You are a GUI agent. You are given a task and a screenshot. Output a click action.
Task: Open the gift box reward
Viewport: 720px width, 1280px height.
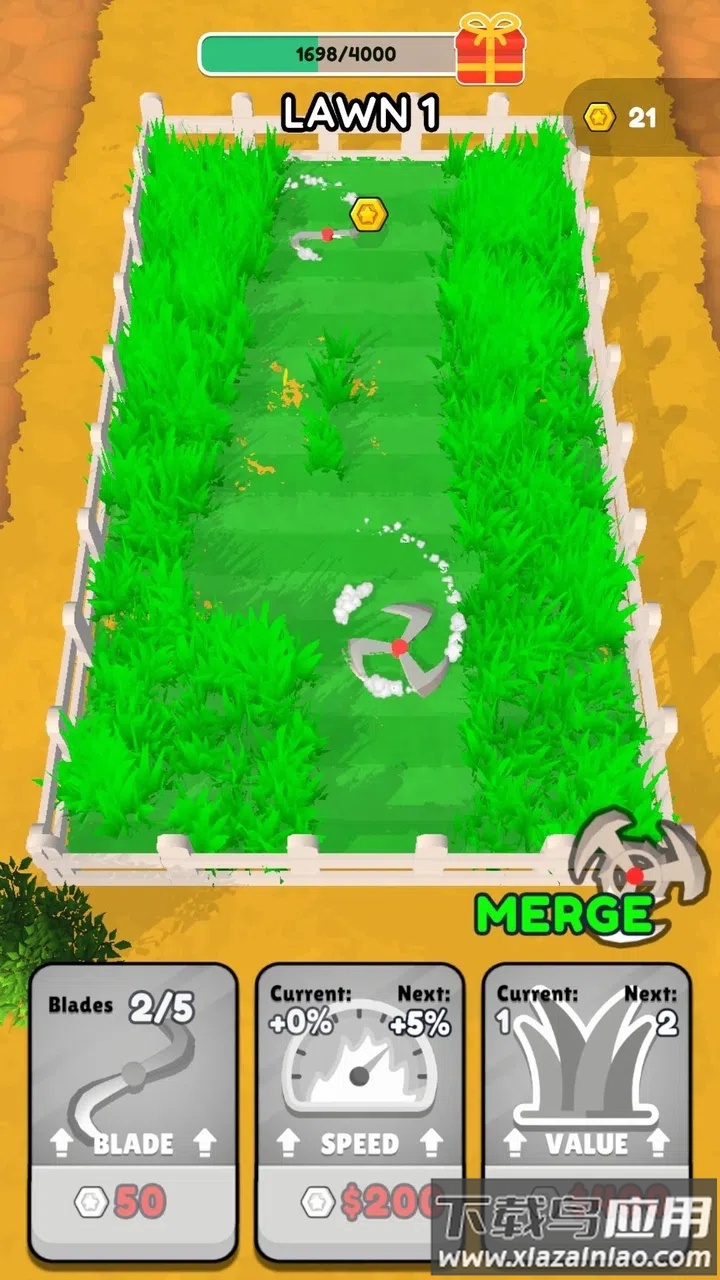click(x=490, y=50)
